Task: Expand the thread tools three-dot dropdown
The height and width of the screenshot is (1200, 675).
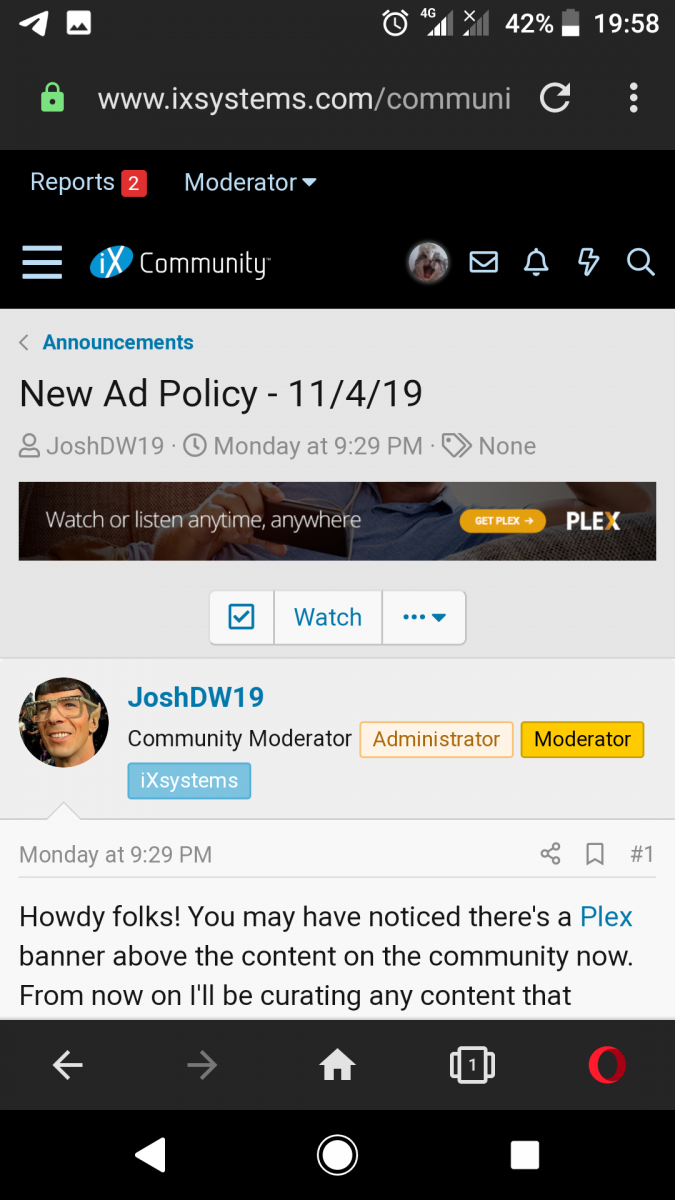Action: [x=424, y=617]
